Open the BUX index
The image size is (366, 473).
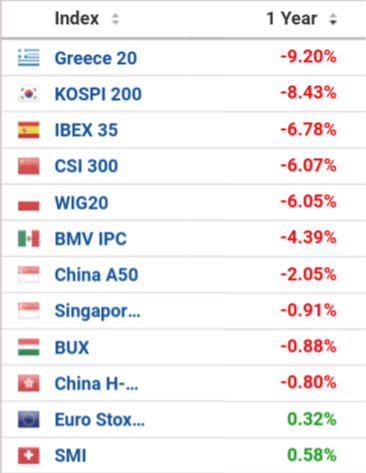point(72,347)
